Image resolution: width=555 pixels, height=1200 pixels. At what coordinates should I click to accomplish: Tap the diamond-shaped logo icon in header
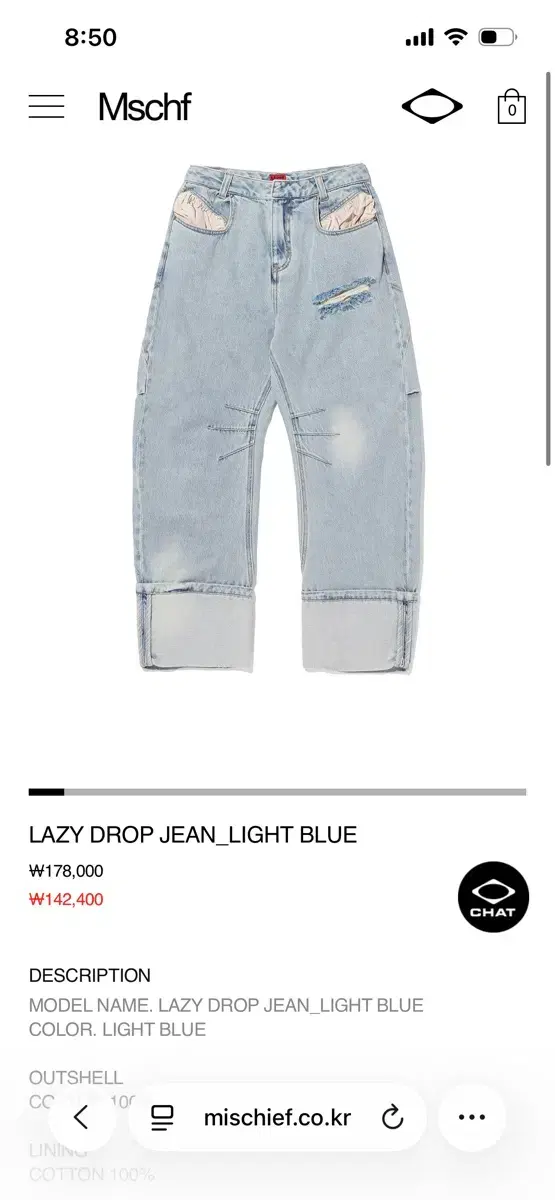click(x=432, y=106)
